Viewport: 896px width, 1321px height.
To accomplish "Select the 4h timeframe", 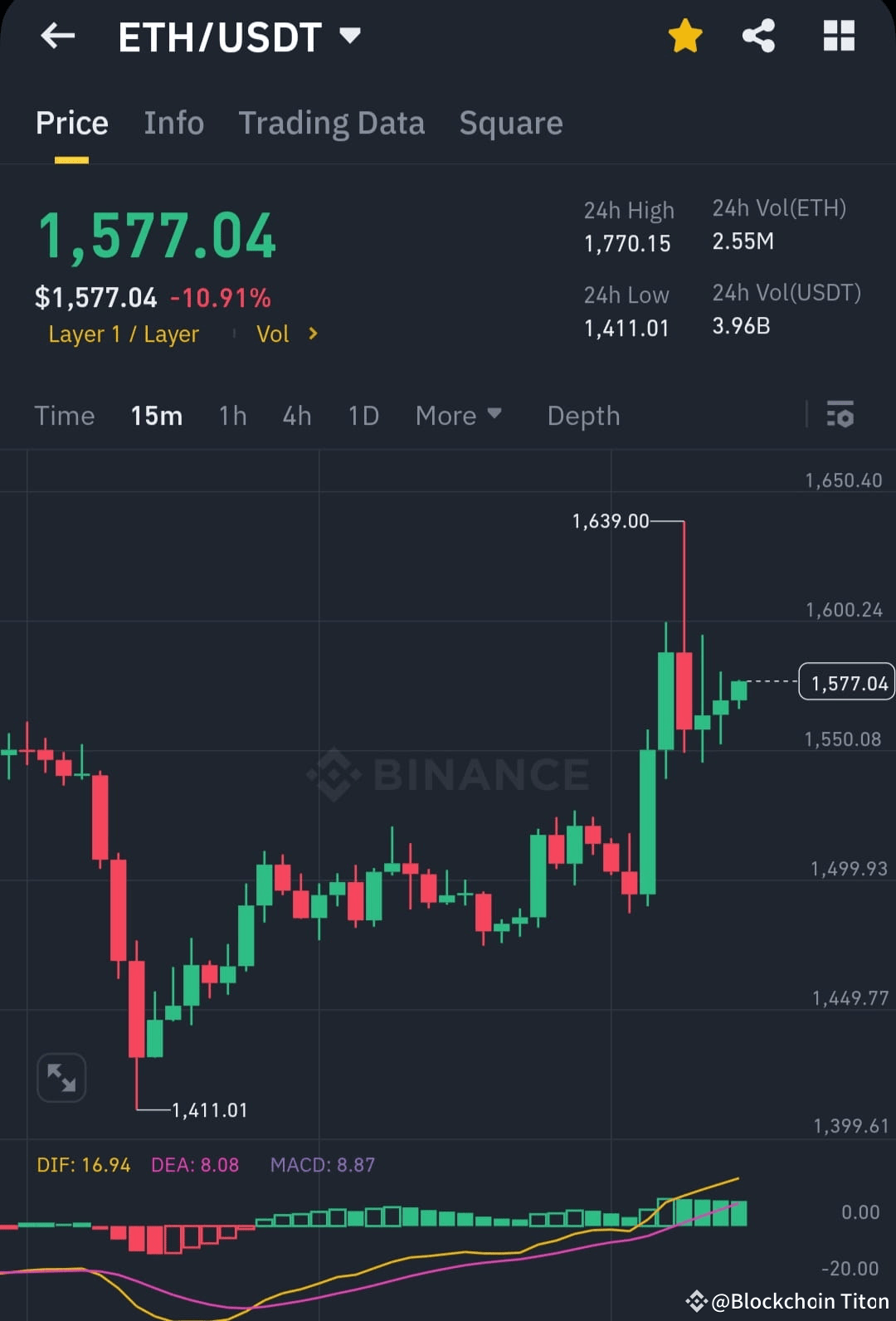I will tap(296, 416).
